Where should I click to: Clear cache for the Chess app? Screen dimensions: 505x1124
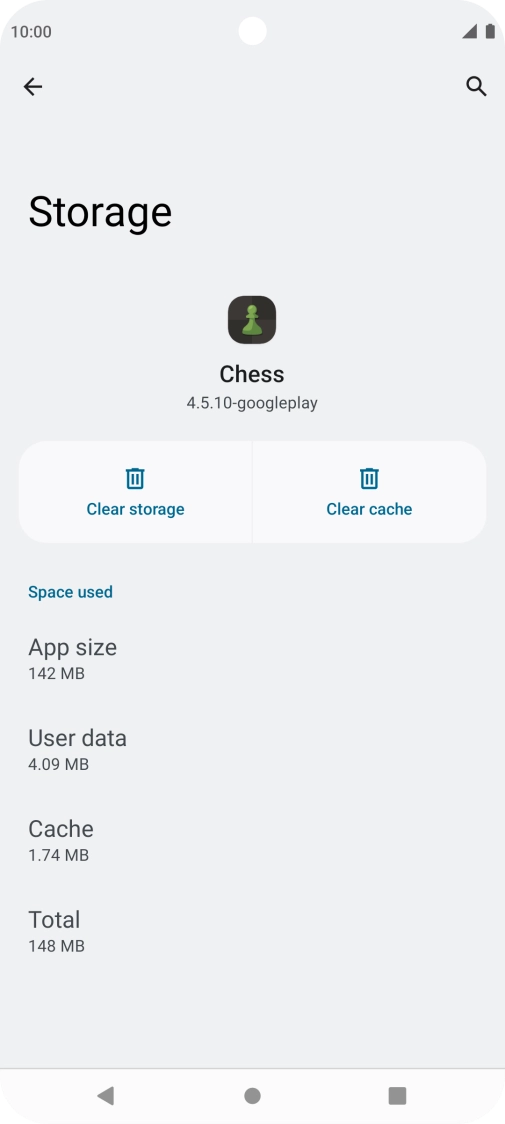point(369,492)
